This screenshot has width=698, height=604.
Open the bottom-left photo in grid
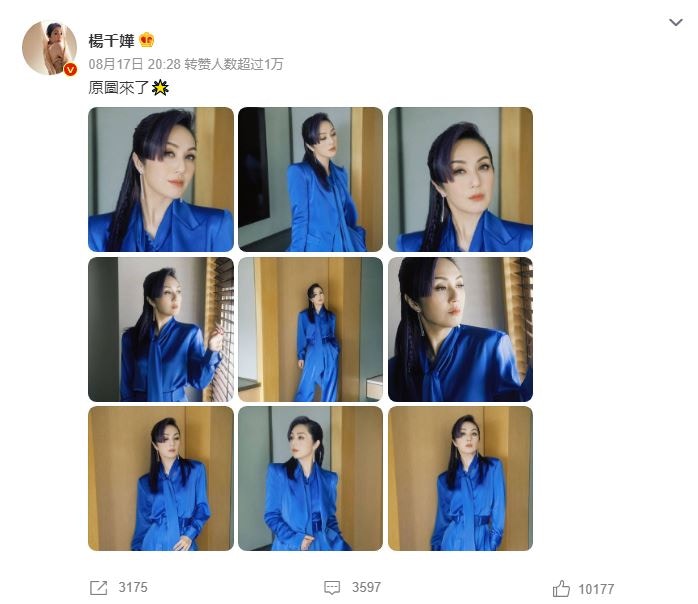[x=161, y=478]
